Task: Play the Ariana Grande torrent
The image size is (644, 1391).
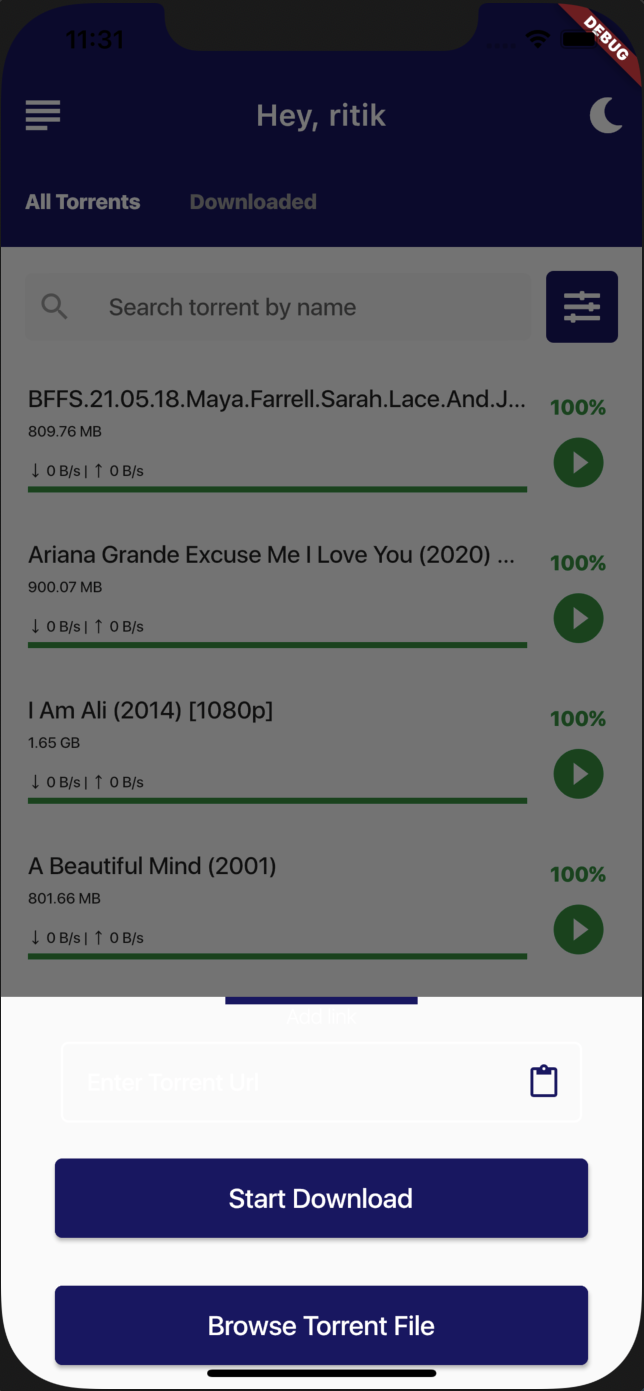Action: (579, 618)
